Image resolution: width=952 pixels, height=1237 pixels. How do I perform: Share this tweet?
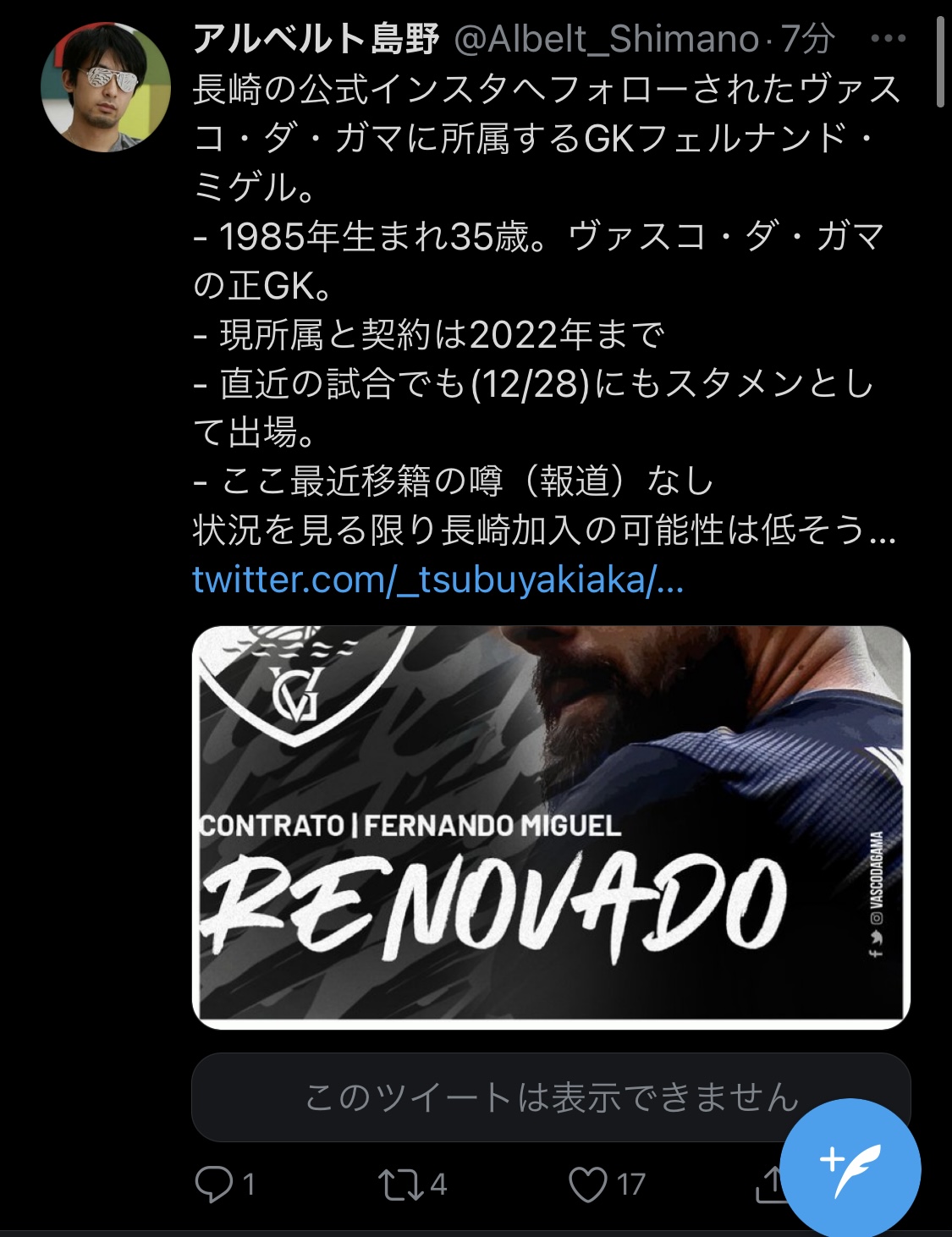coord(768,1184)
